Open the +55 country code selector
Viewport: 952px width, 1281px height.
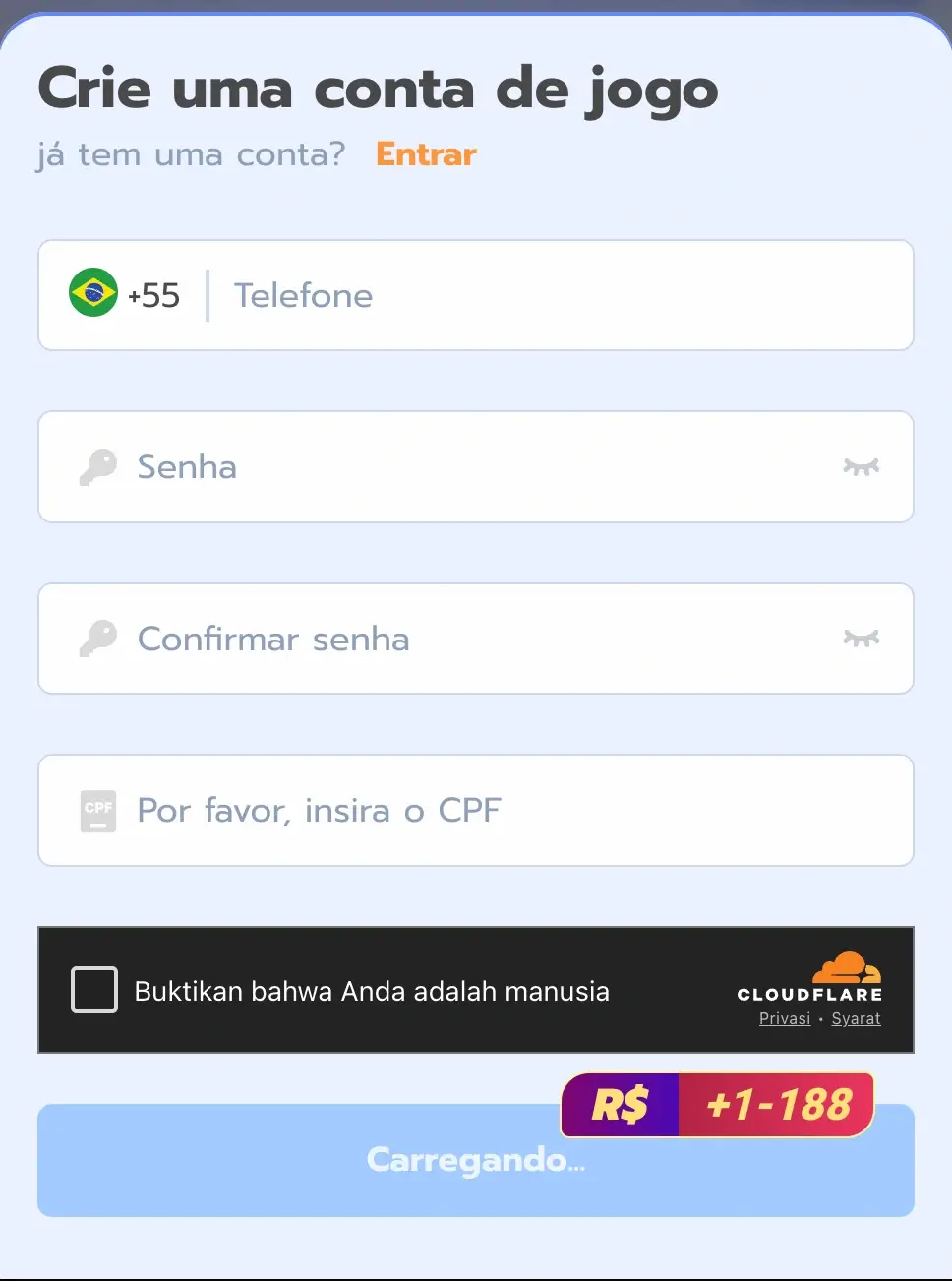pos(126,294)
